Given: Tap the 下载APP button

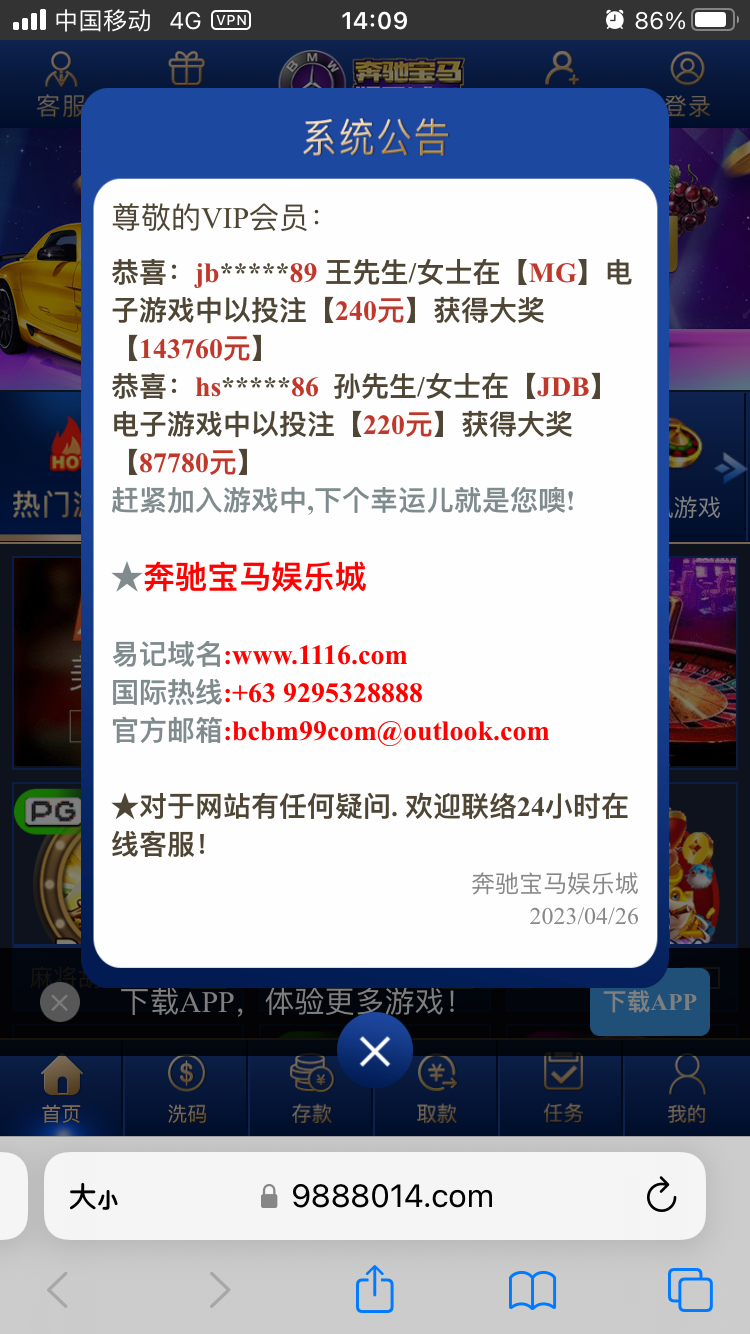Looking at the screenshot, I should click(x=650, y=1002).
